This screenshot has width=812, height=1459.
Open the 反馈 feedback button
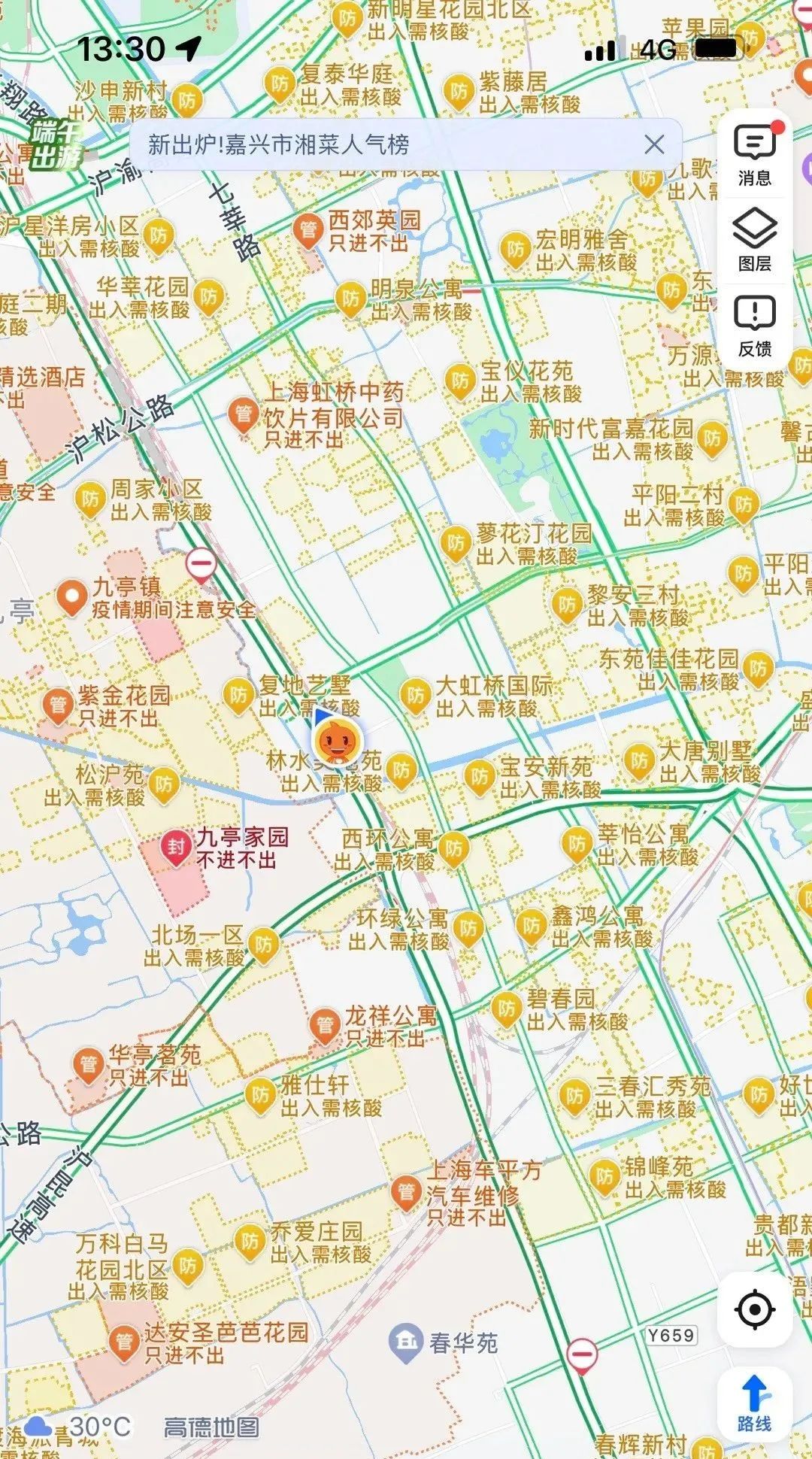point(754,326)
